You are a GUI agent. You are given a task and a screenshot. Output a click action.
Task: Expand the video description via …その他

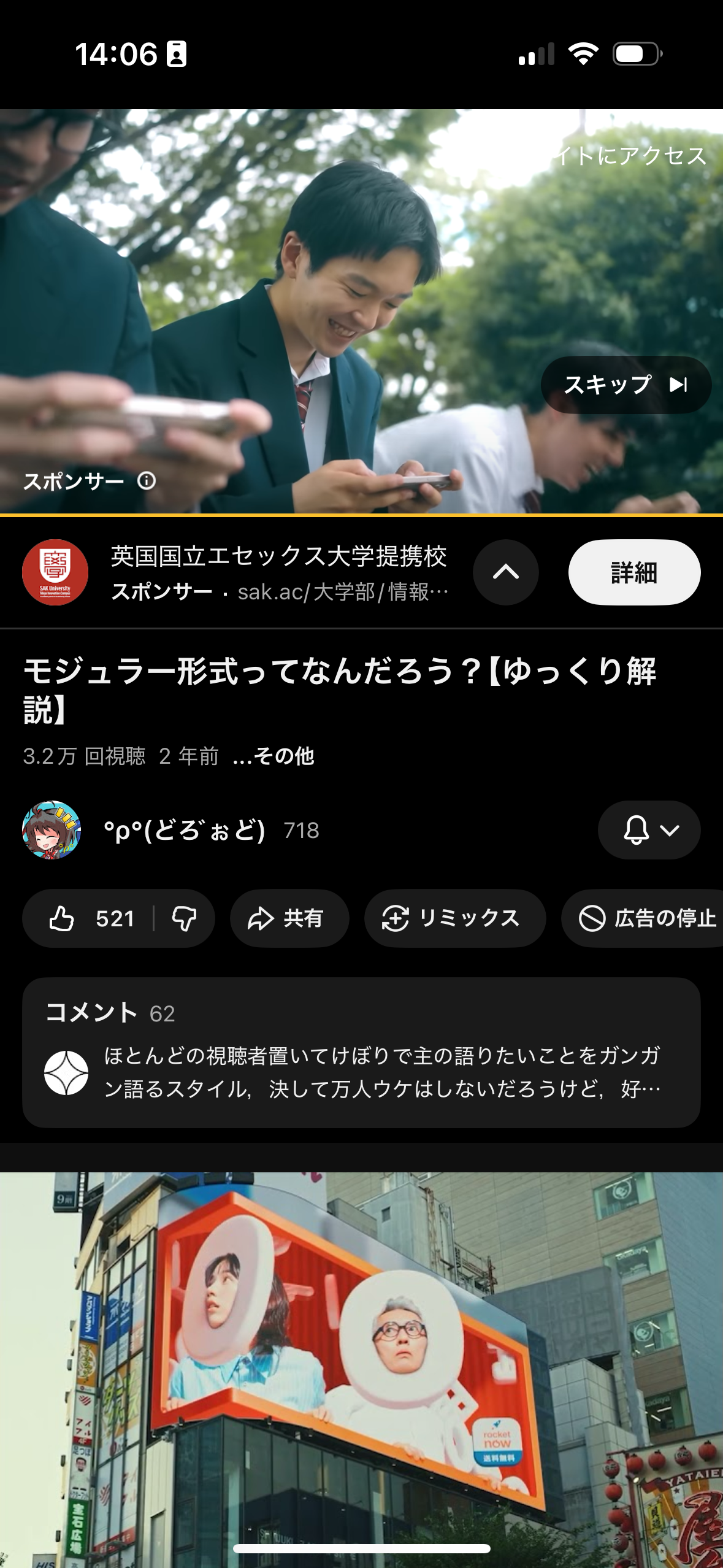tap(274, 756)
